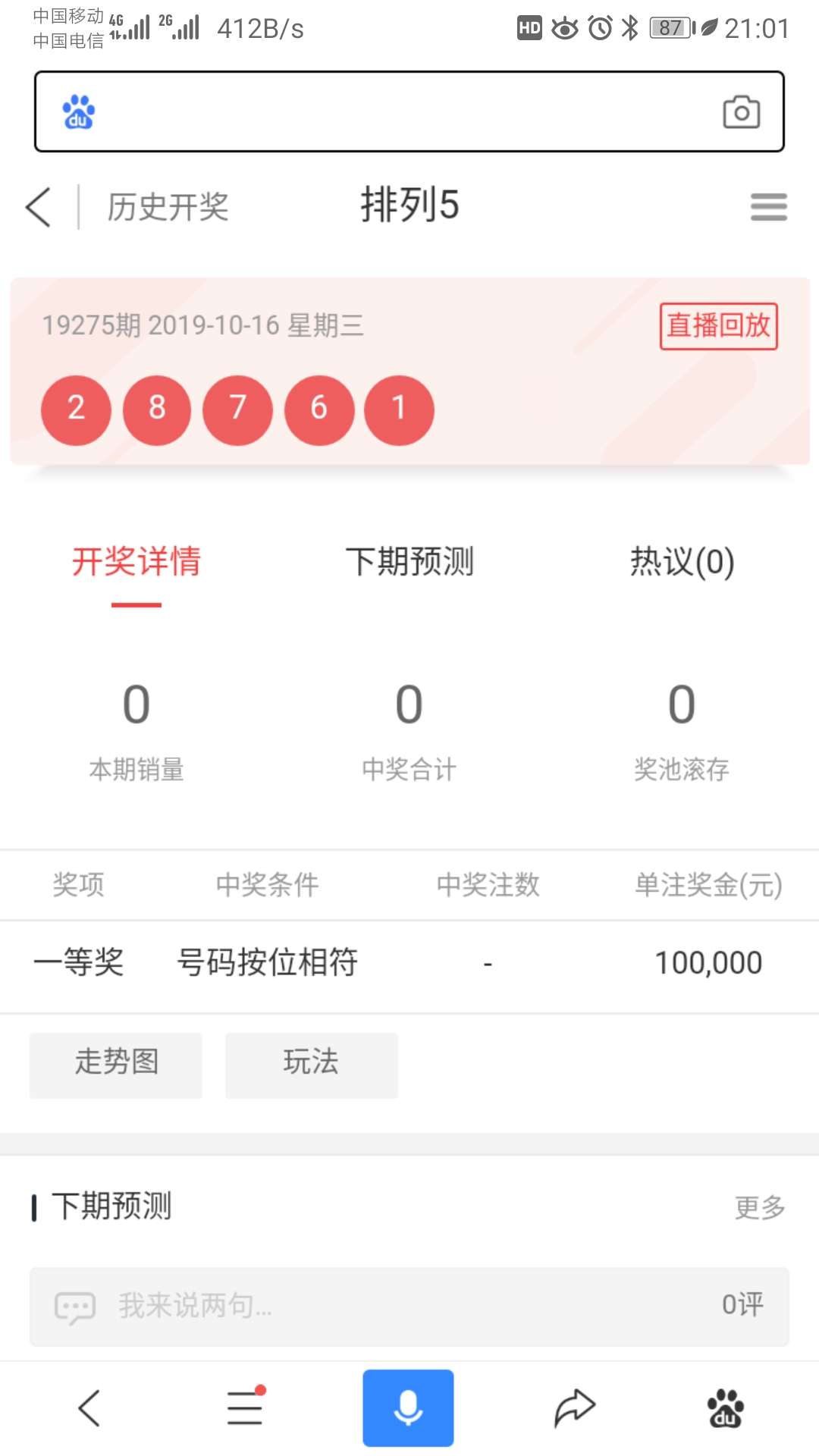Viewport: 819px width, 1456px height.
Task: Share this page
Action: tap(575, 1408)
